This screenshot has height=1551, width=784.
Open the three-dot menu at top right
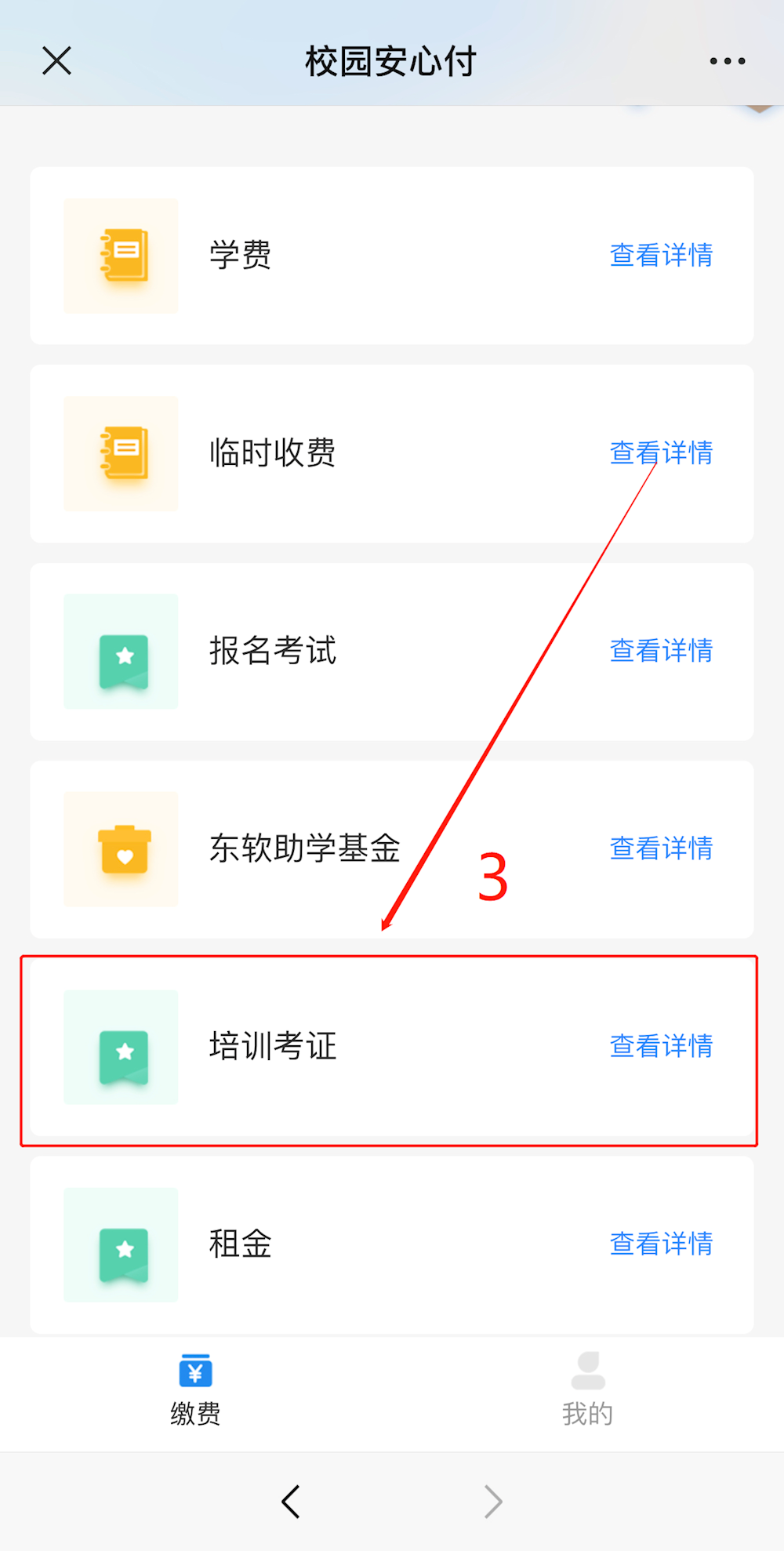point(725,60)
